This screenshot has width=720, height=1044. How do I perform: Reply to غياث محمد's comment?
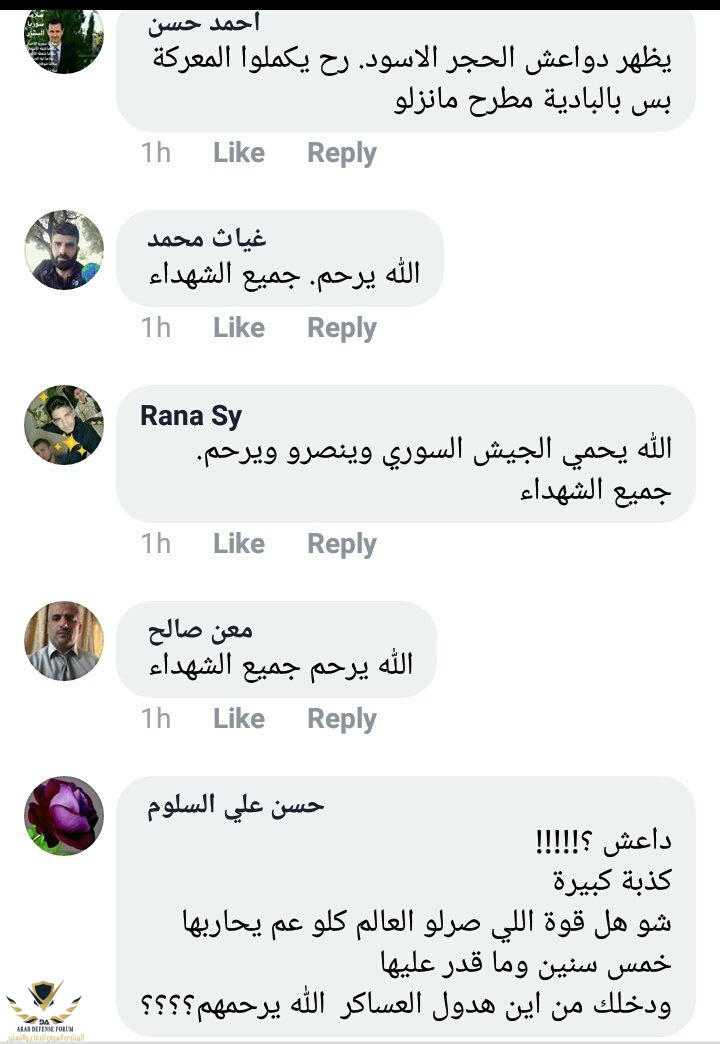341,328
